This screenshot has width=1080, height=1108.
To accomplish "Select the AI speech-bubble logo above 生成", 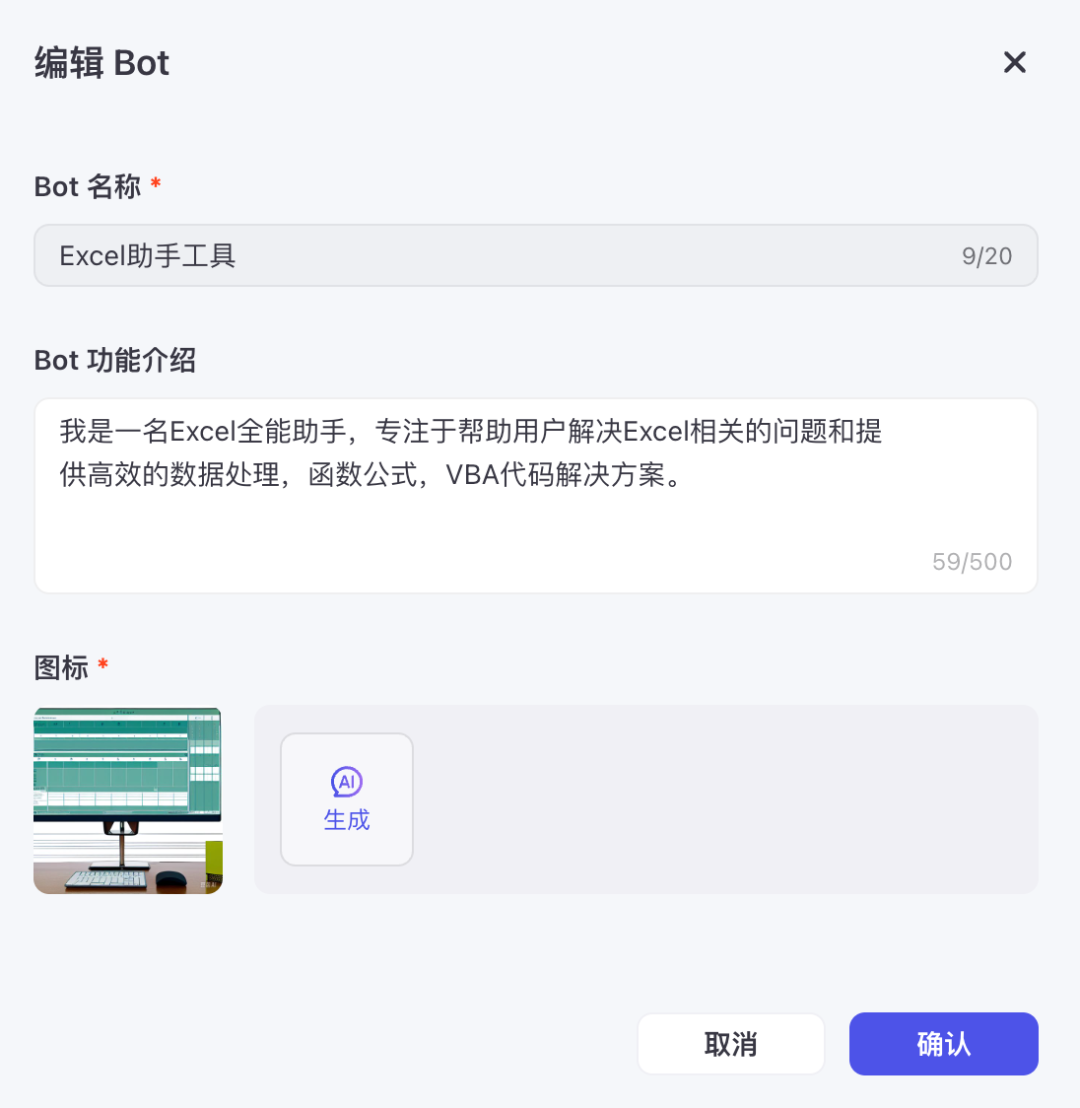I will pyautogui.click(x=346, y=783).
